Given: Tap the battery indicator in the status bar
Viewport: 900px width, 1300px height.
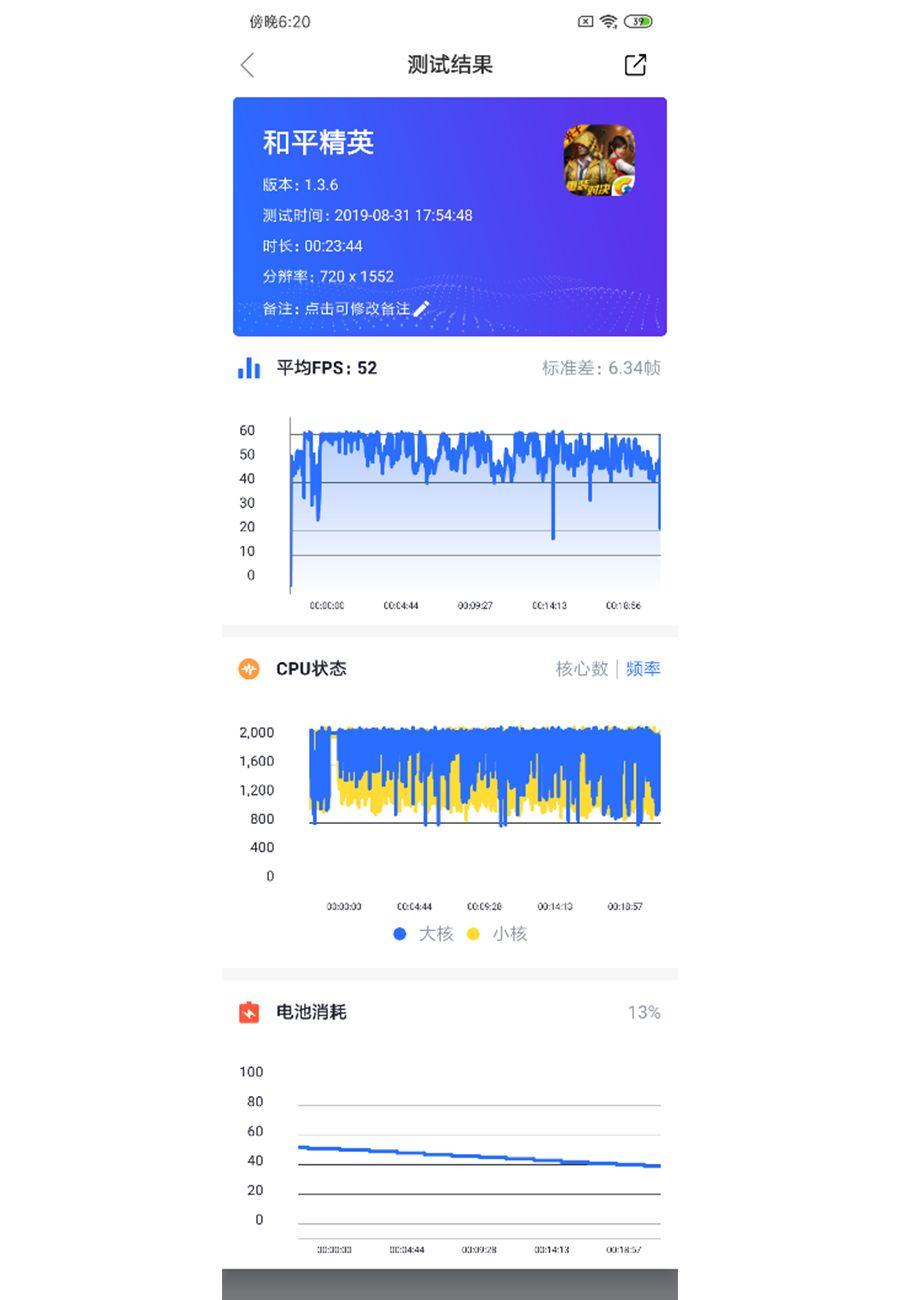Looking at the screenshot, I should [x=637, y=20].
